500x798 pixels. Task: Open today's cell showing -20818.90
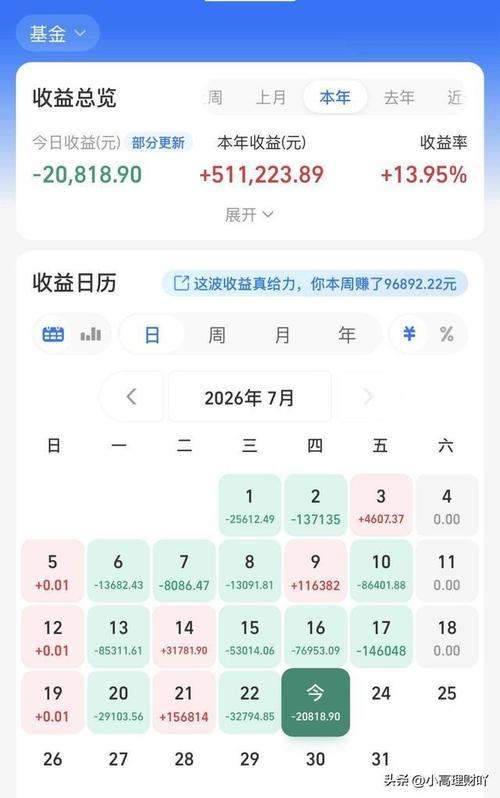click(315, 702)
